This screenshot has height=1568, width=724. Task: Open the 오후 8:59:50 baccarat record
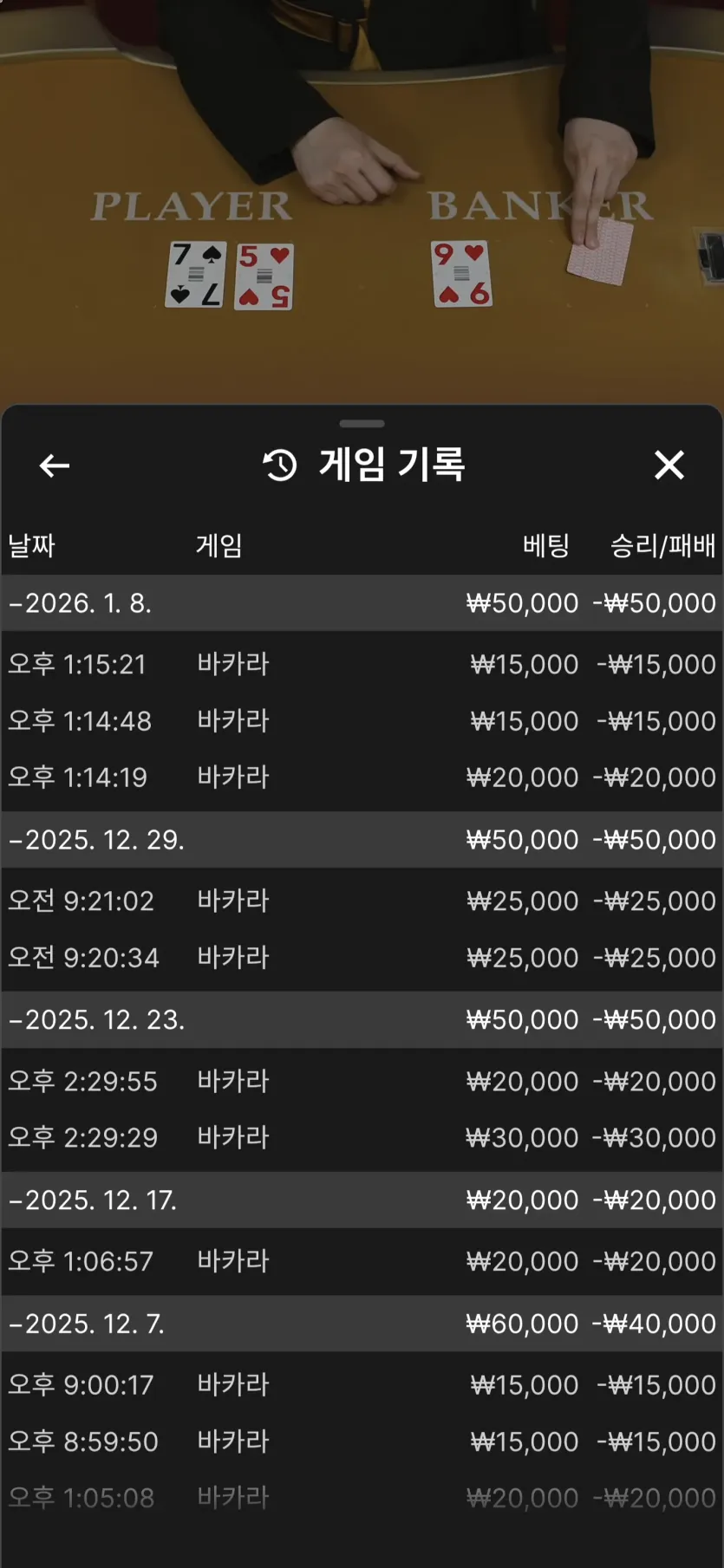click(362, 1441)
